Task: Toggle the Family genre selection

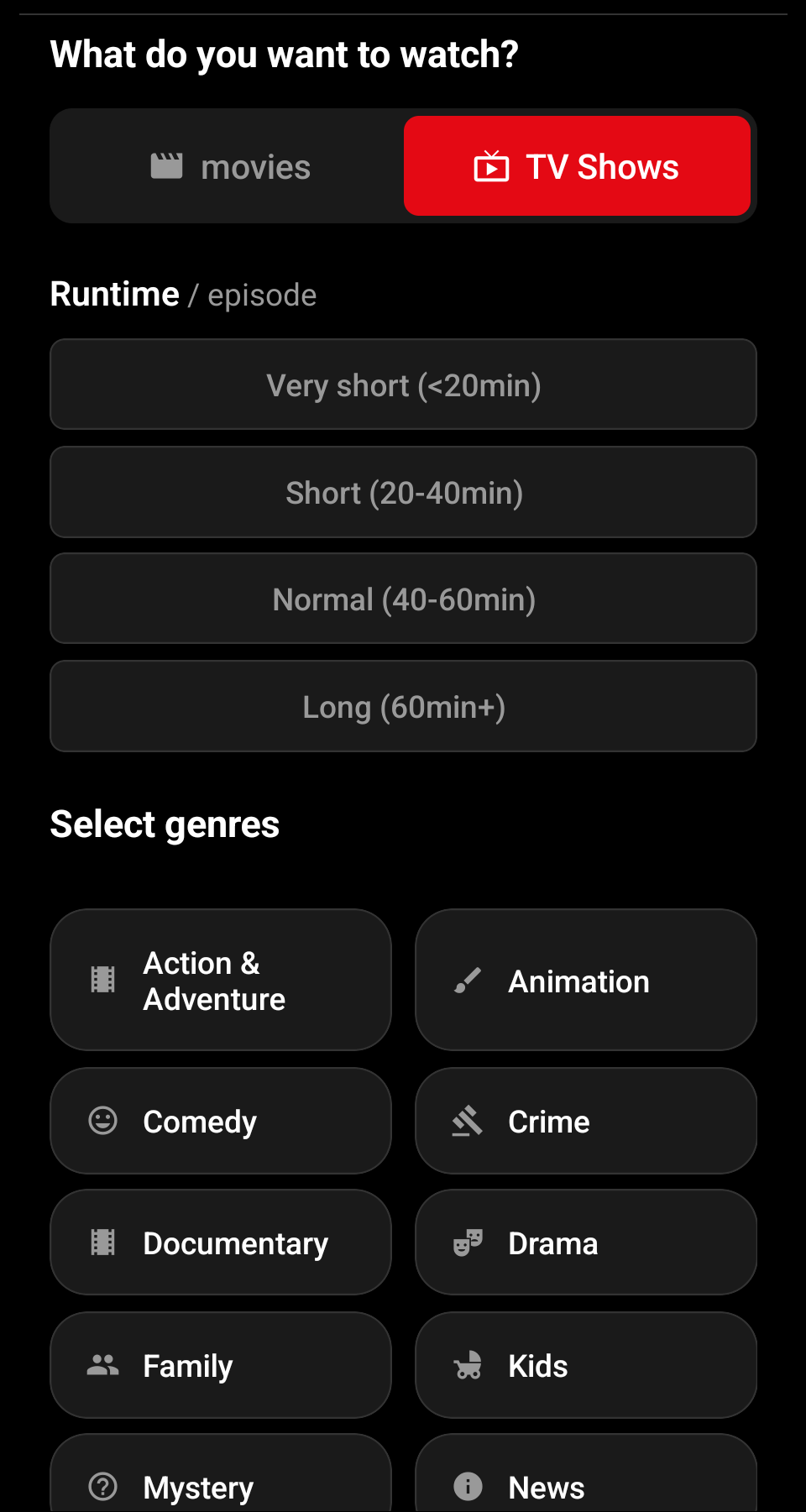Action: tap(220, 1365)
